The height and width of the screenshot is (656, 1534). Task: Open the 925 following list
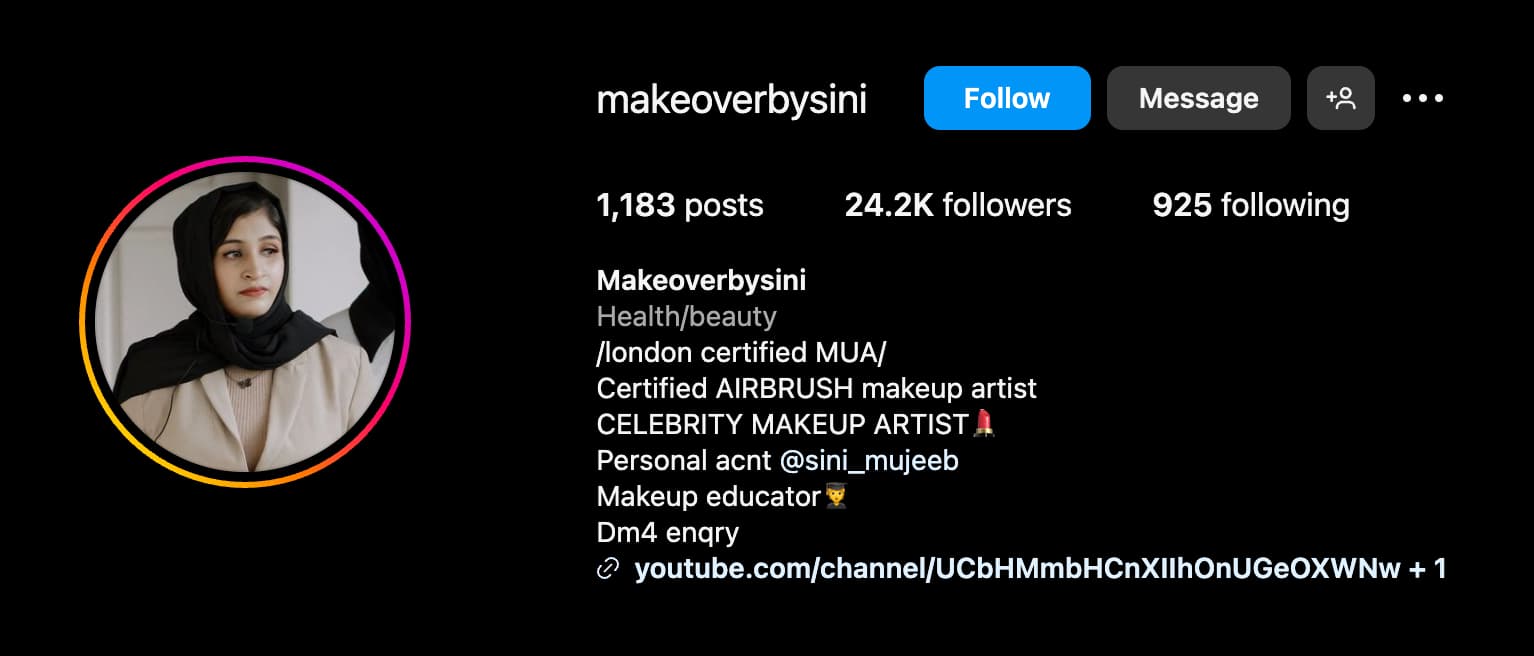1250,205
